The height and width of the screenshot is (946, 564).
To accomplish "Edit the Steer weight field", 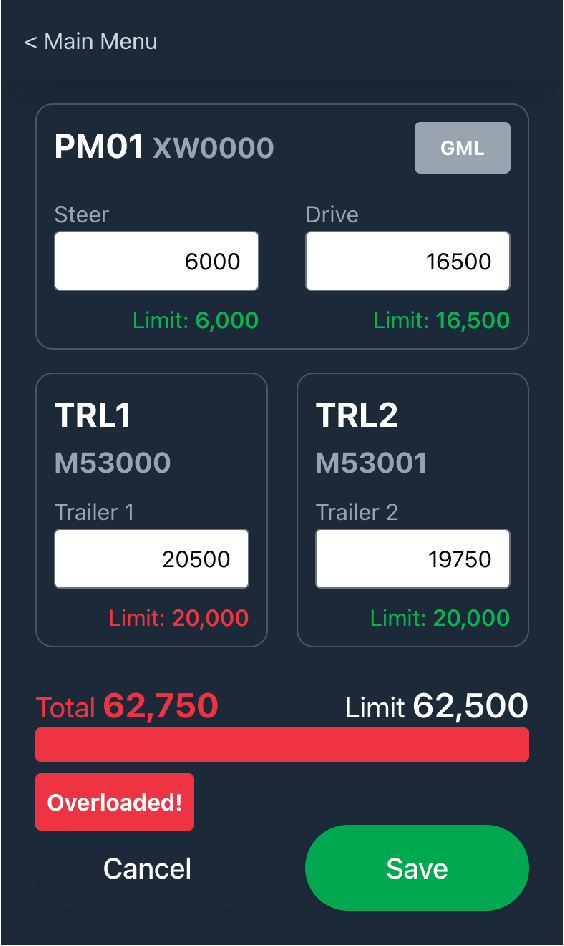I will click(157, 261).
